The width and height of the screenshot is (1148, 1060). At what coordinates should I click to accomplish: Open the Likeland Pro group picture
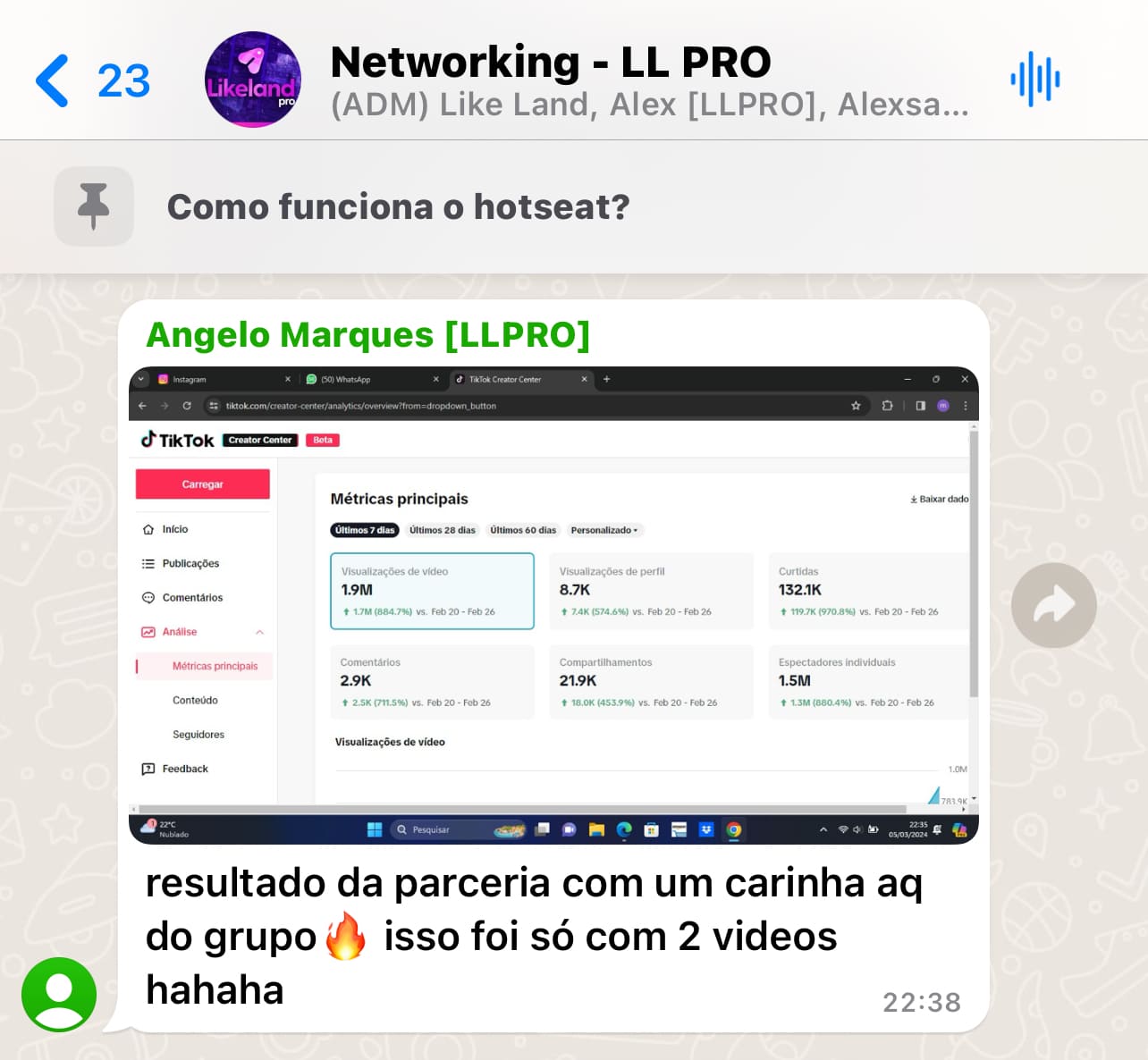(253, 80)
